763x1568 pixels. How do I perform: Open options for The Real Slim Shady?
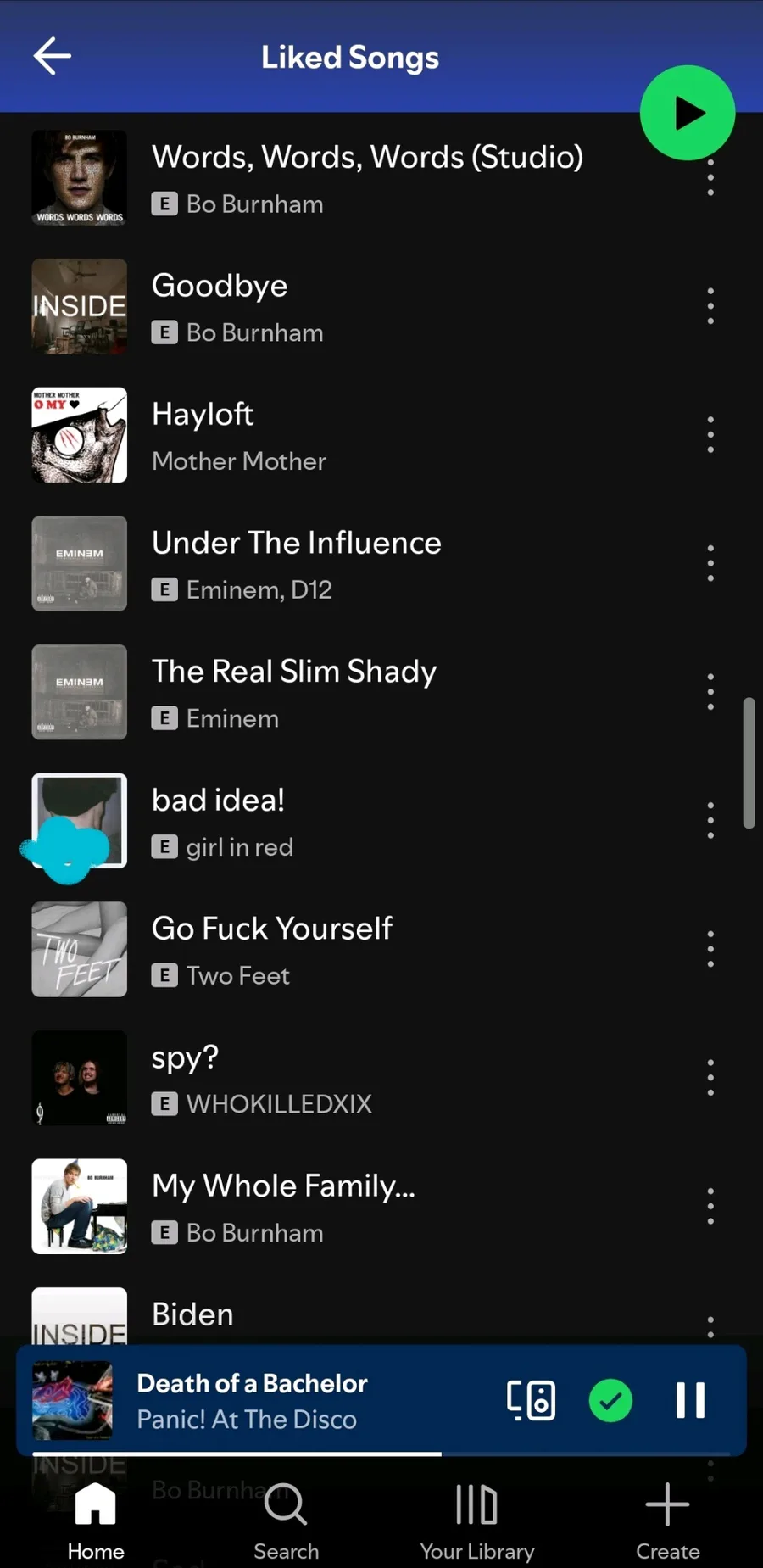coord(710,692)
